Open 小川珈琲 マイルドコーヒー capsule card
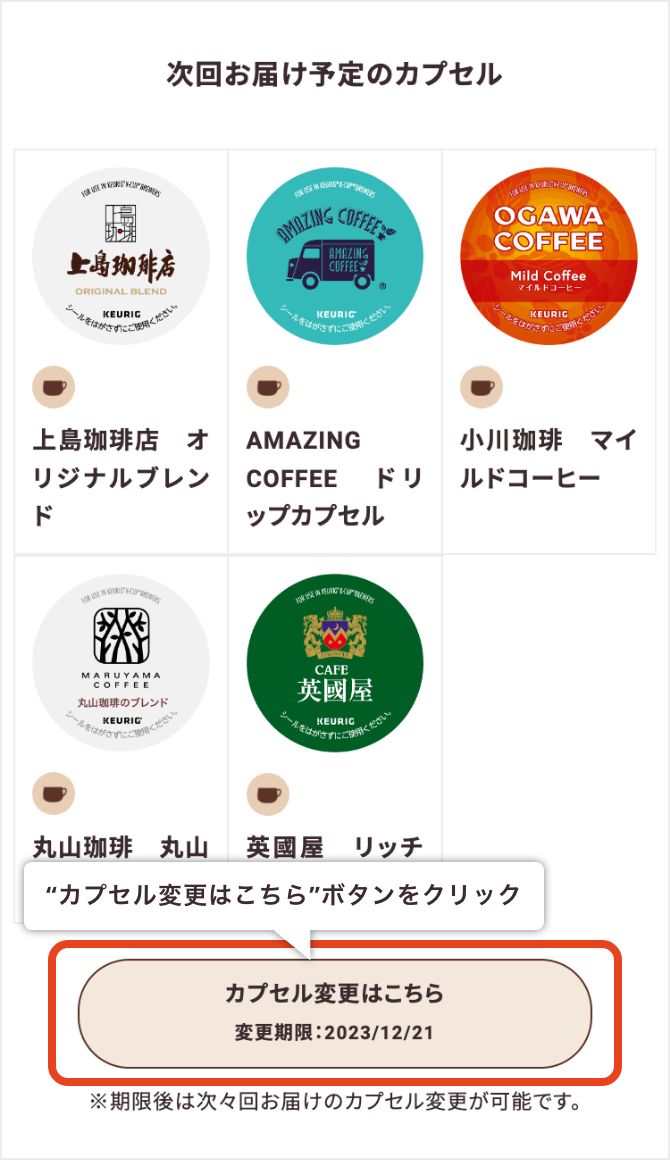670x1160 pixels. tap(549, 351)
